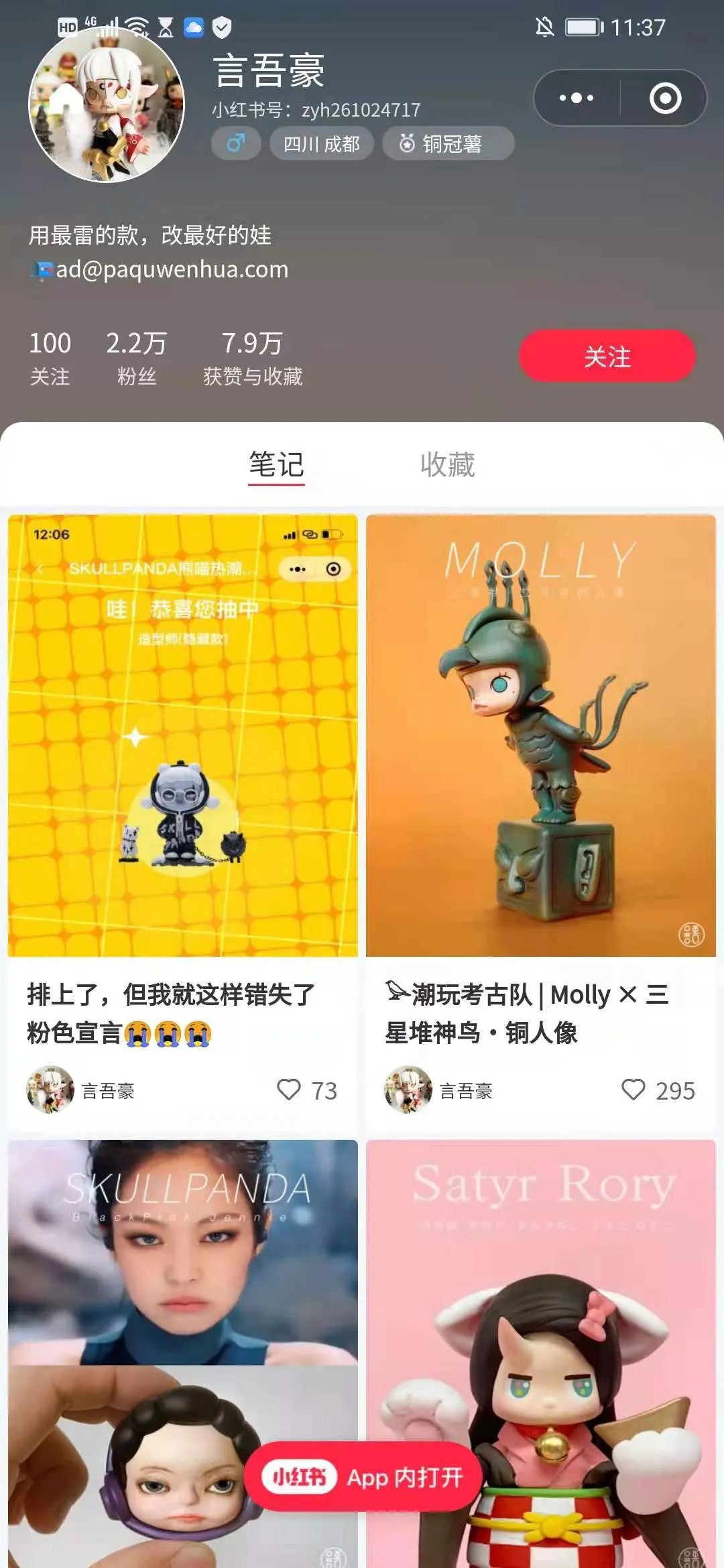Switch to the 收藏 tab
This screenshot has height=1568, width=724.
point(447,464)
